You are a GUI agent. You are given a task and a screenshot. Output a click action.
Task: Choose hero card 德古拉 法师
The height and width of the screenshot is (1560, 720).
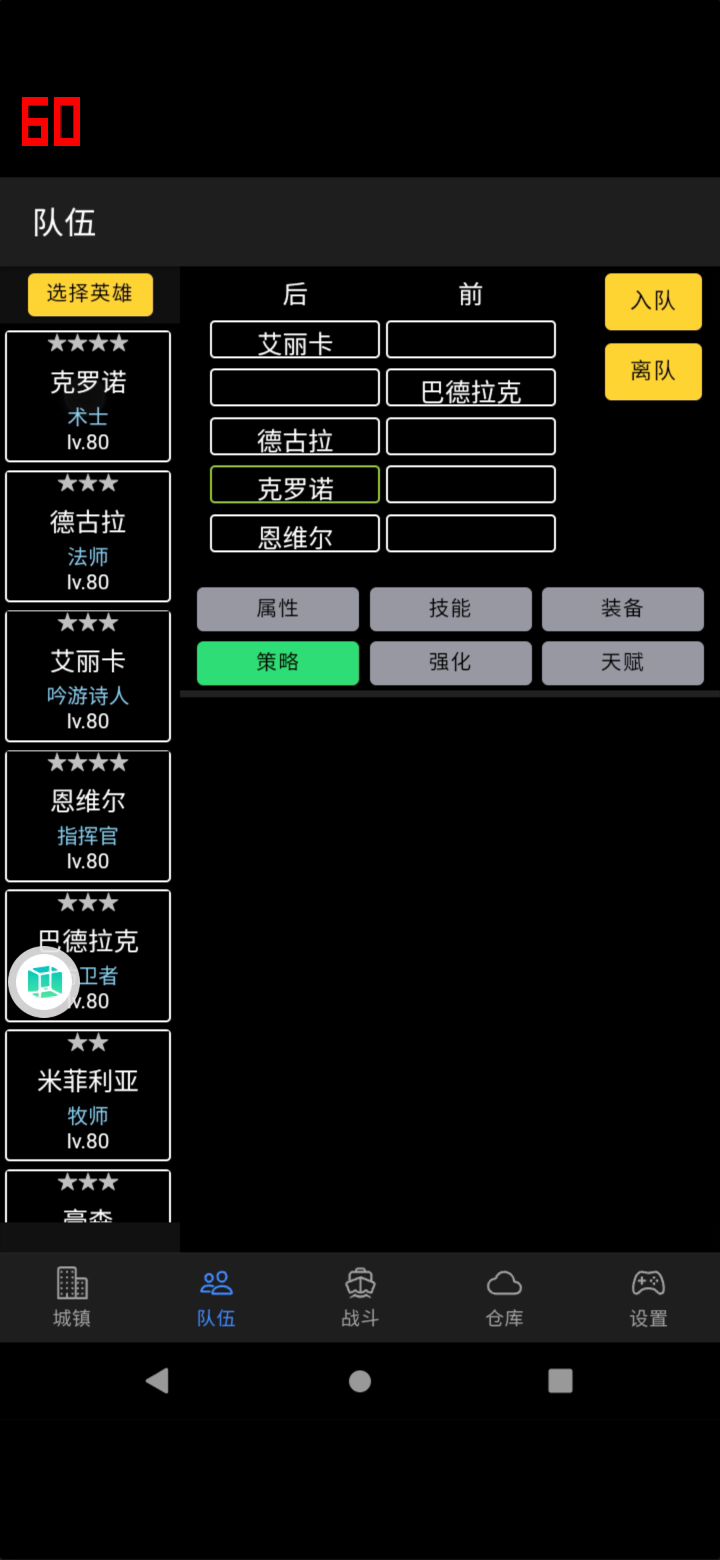[x=88, y=536]
